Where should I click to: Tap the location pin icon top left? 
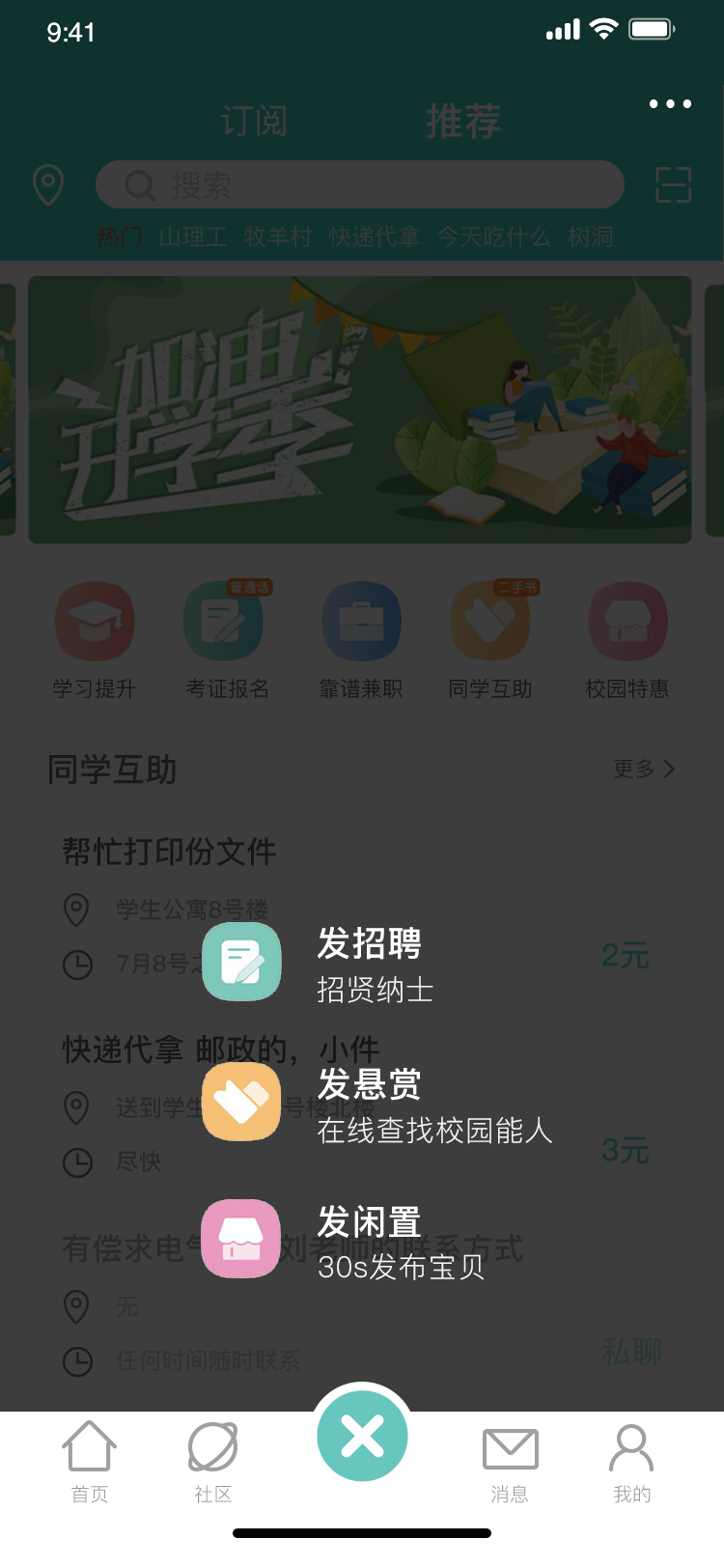click(x=45, y=184)
